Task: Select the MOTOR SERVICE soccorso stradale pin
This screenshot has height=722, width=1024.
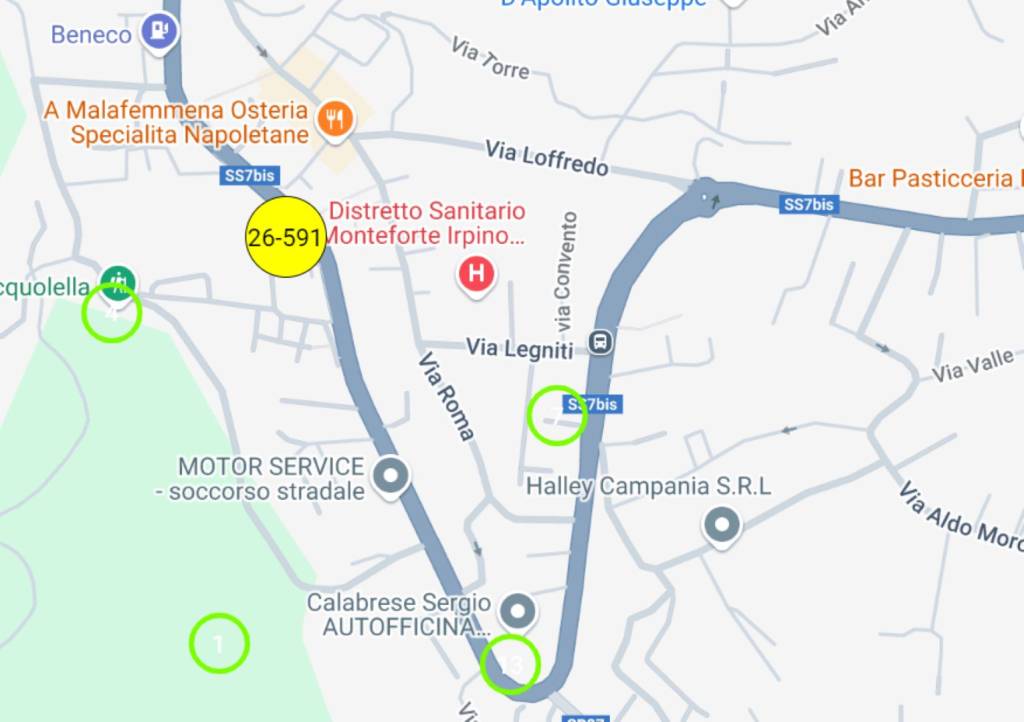Action: click(390, 476)
